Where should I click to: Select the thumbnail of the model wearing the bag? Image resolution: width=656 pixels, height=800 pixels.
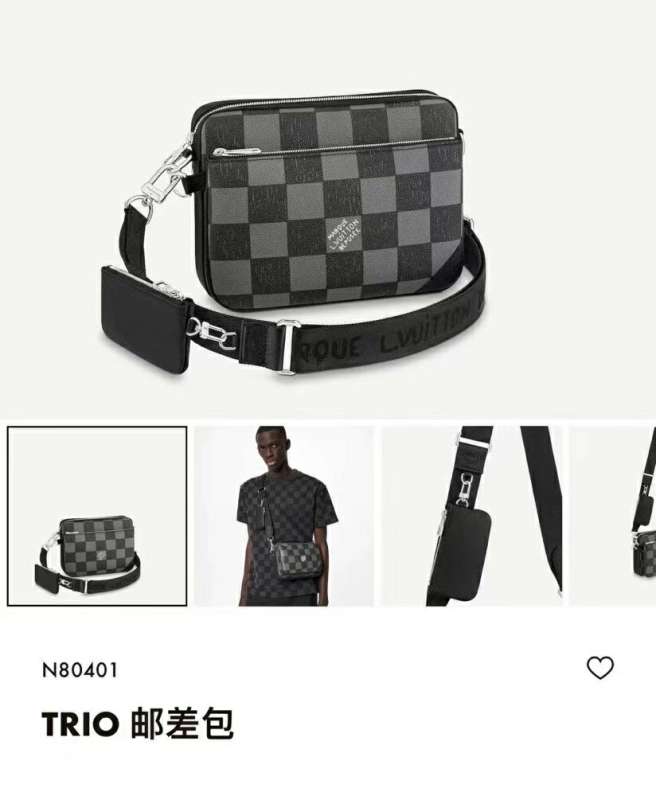(x=284, y=516)
